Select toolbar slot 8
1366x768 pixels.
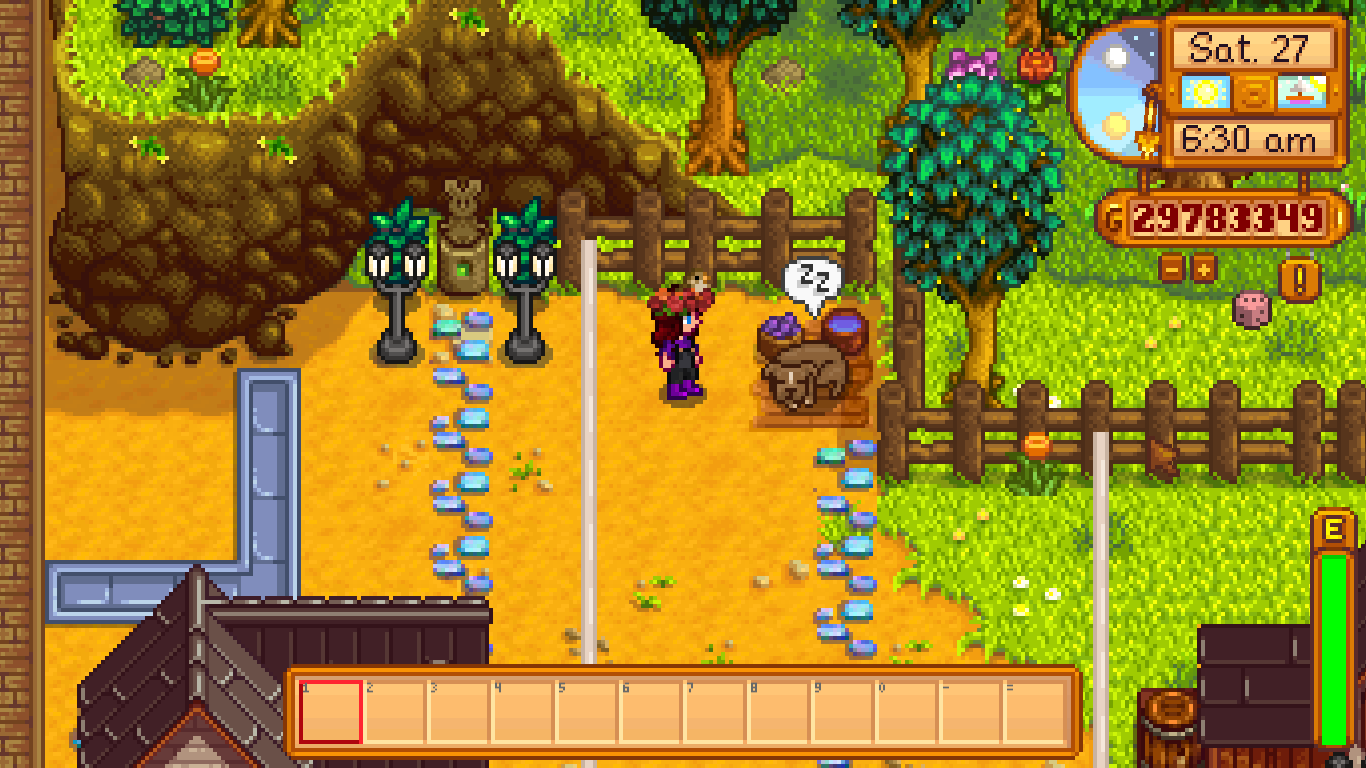pyautogui.click(x=779, y=711)
